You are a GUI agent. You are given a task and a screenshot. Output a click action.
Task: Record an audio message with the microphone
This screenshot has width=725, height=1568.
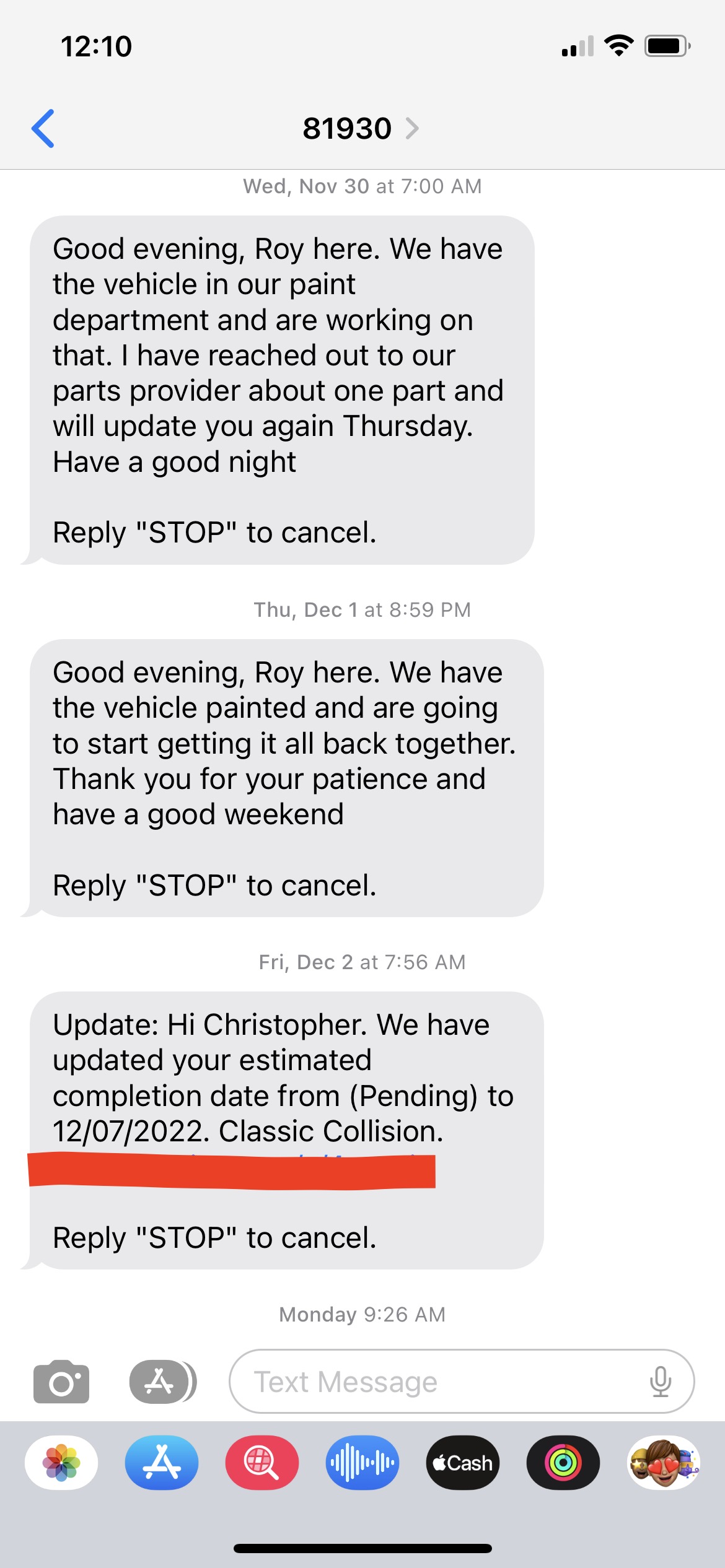[661, 1382]
